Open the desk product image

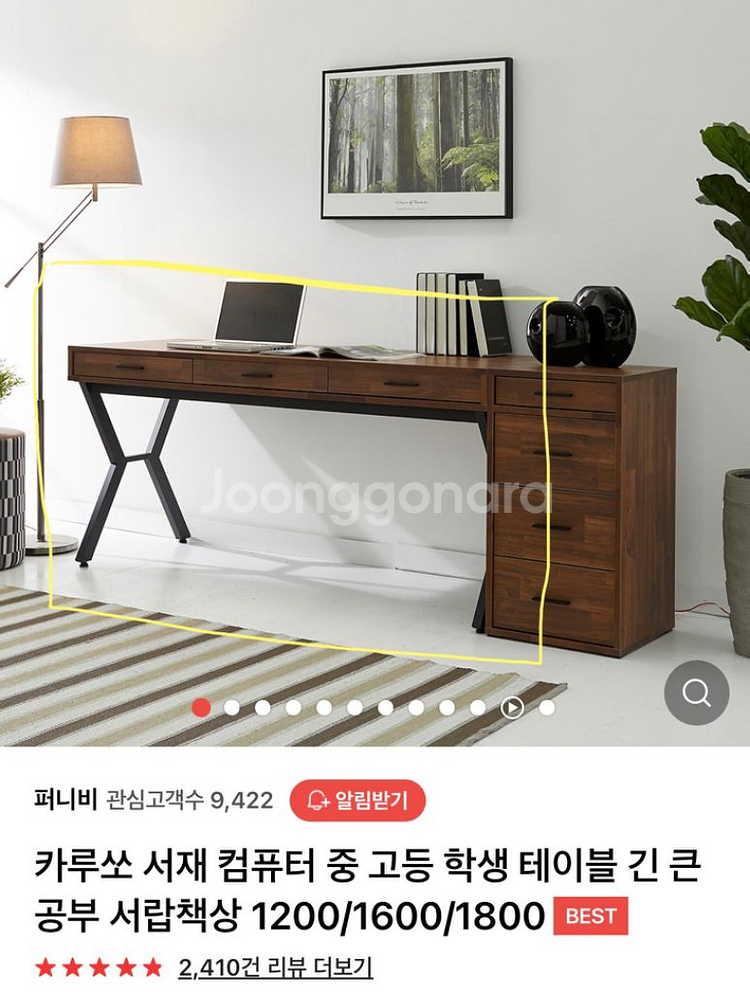(x=375, y=373)
